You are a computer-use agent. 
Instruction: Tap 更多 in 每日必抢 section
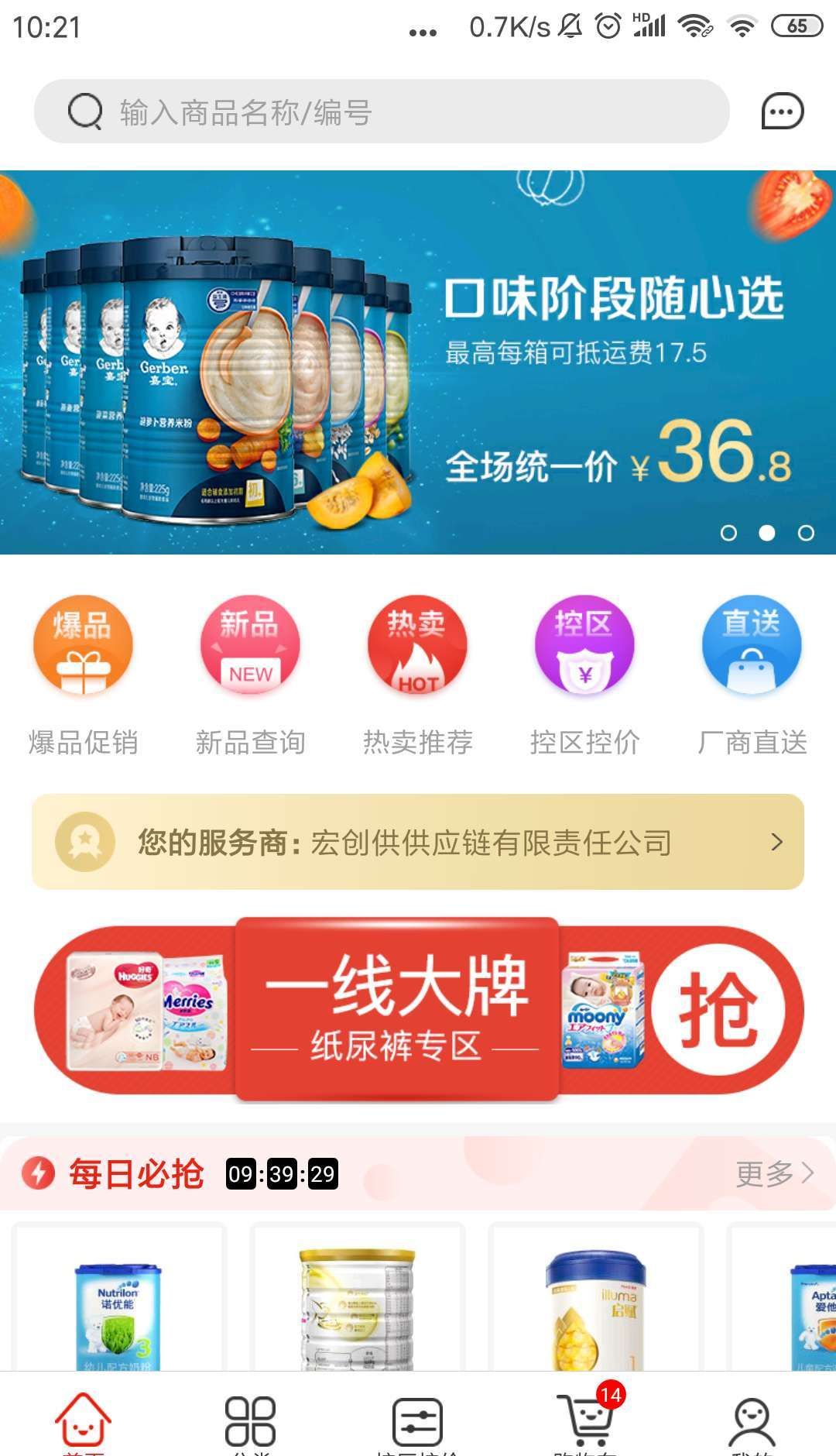coord(774,1174)
